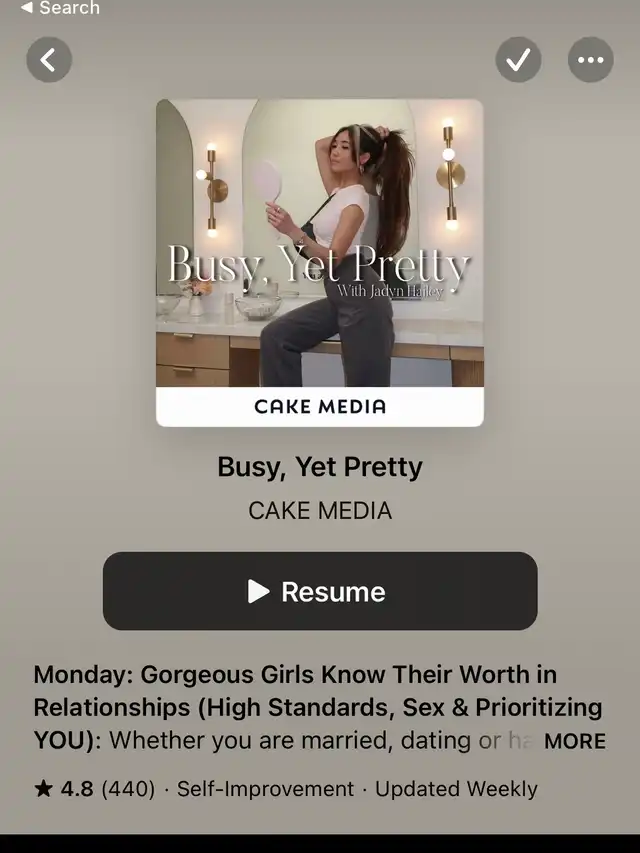View the 4.8 ratings and reviews

click(x=95, y=789)
